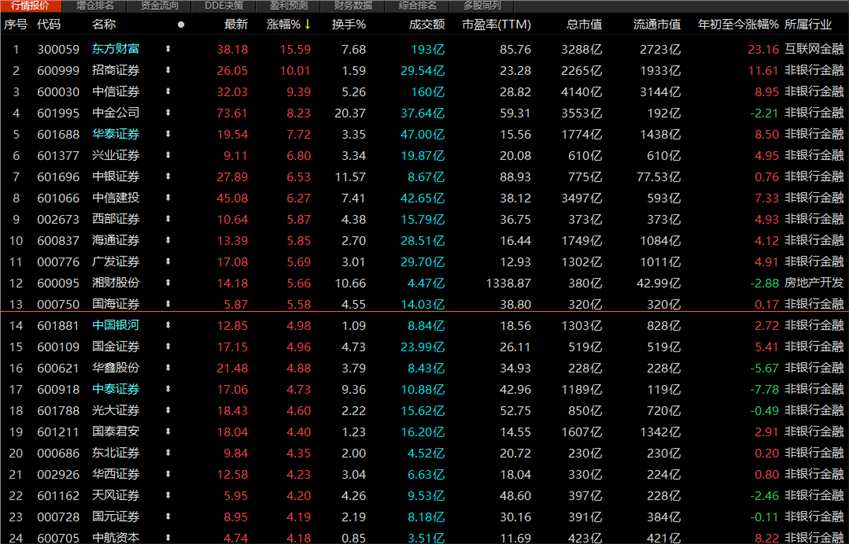Sort by 换手% column header
Screen dimensions: 850x544
point(349,24)
